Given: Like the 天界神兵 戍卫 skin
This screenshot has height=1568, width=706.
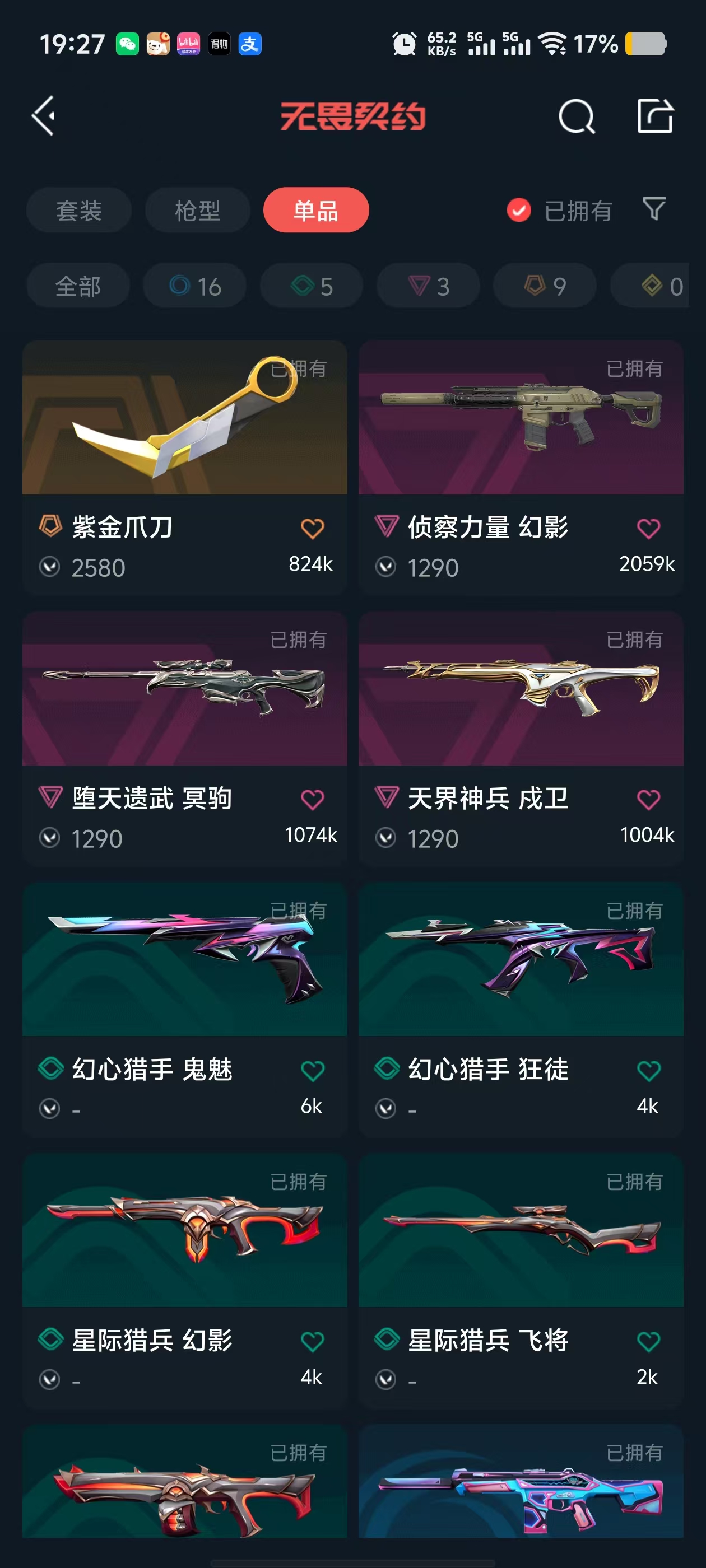Looking at the screenshot, I should tap(648, 799).
